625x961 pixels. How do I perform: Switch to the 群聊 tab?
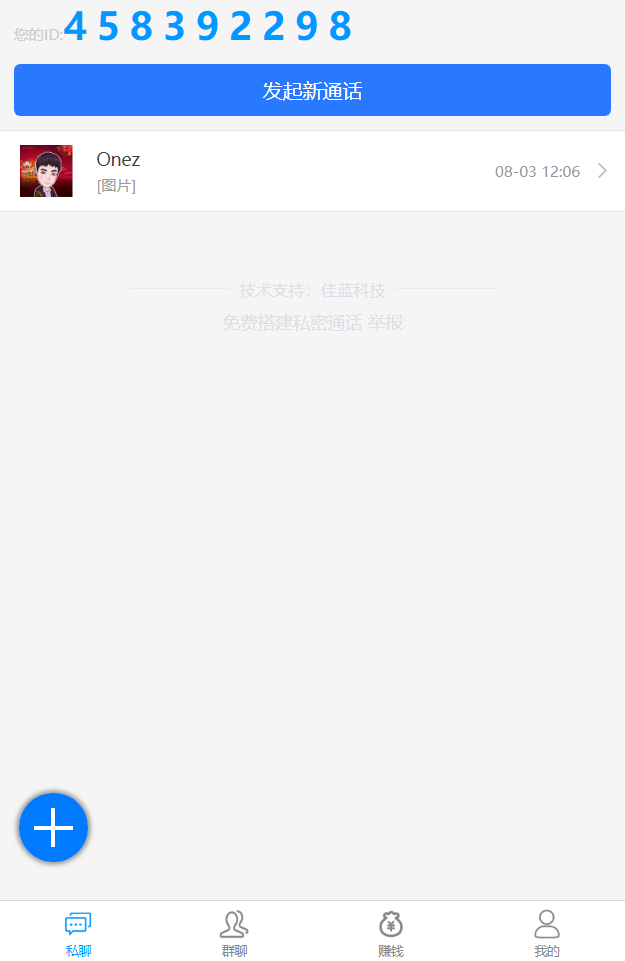234,934
